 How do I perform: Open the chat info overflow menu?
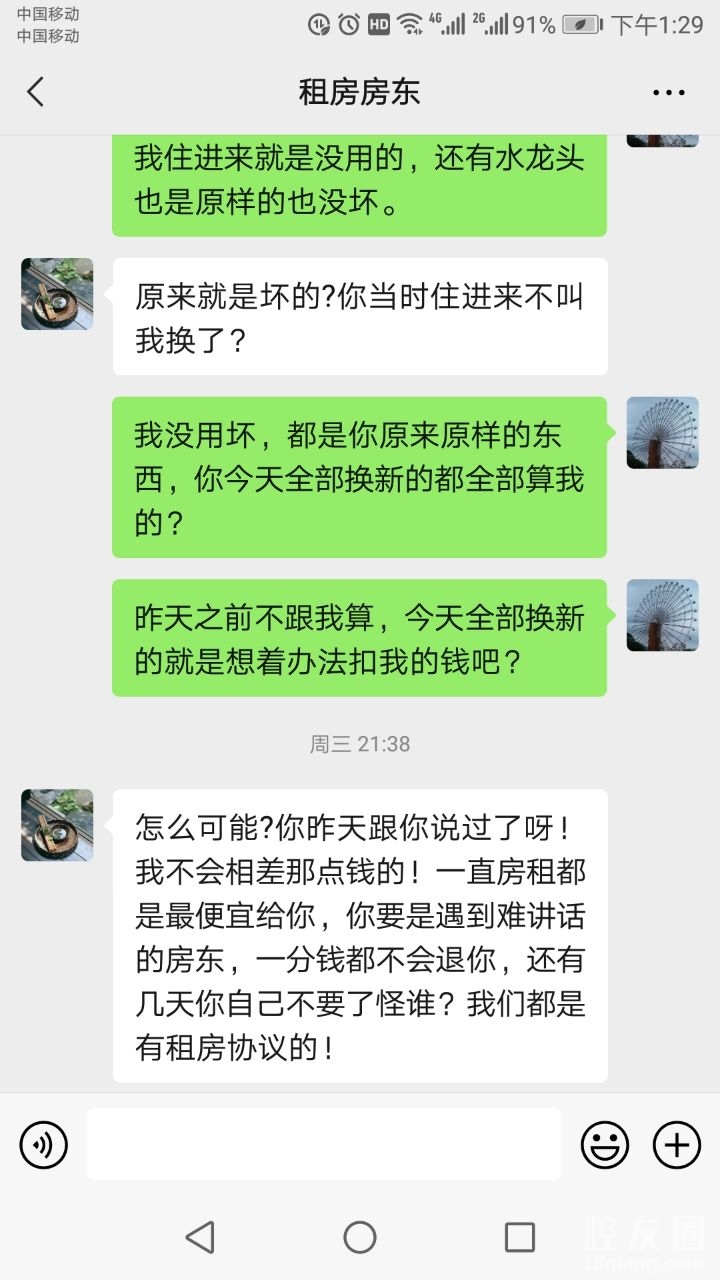[x=668, y=92]
